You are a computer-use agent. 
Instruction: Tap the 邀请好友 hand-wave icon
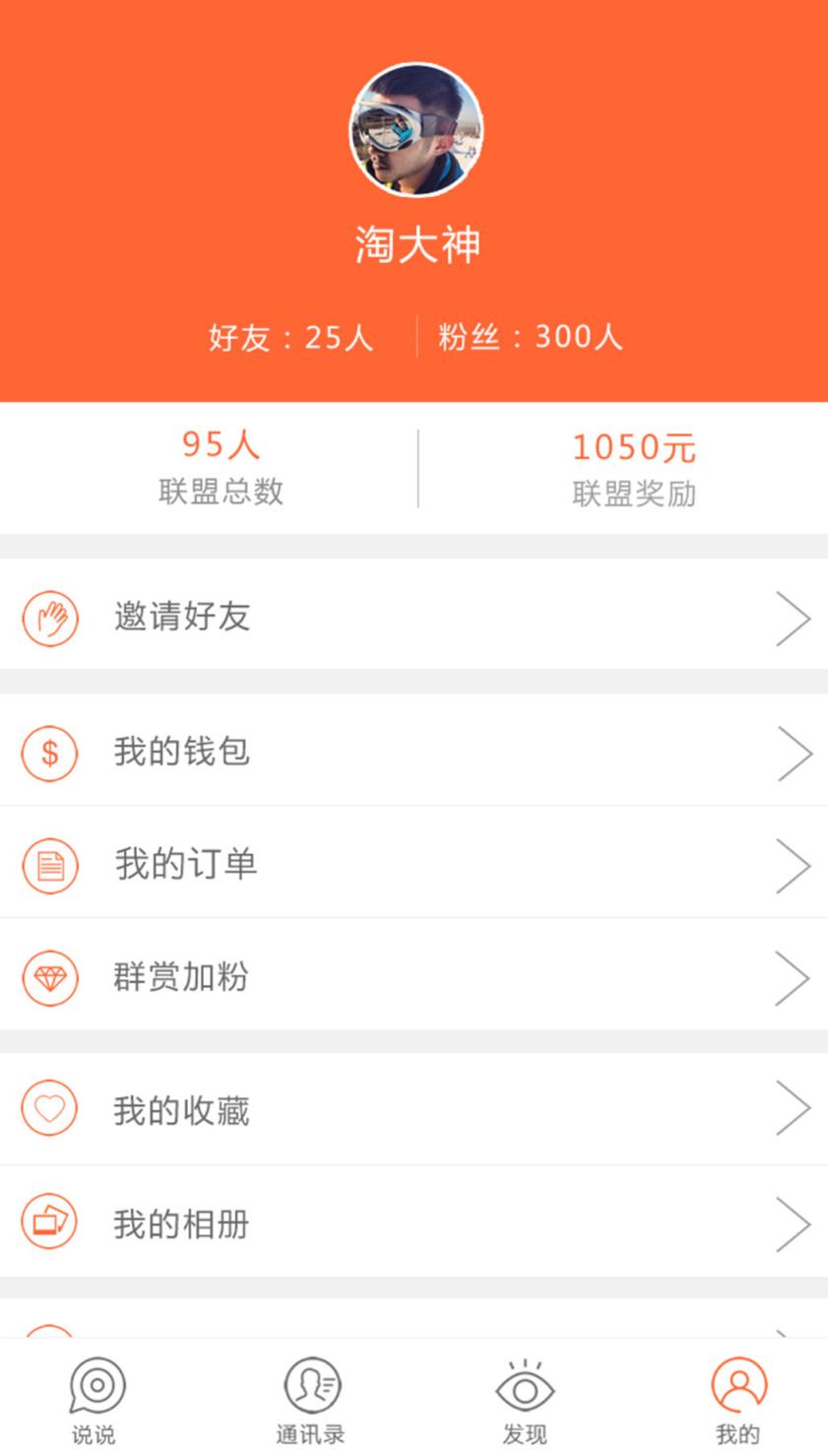49,618
